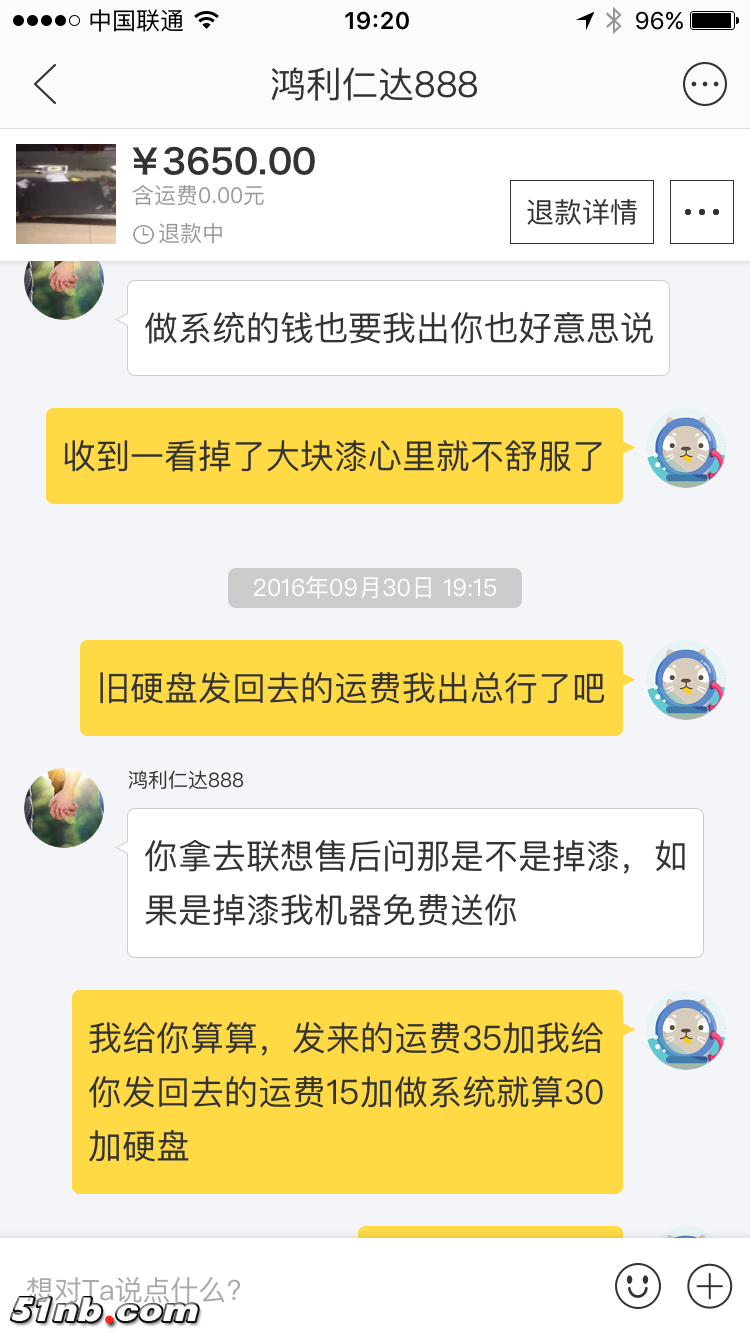Open the plus attachment menu
750x1334 pixels.
click(x=709, y=1286)
